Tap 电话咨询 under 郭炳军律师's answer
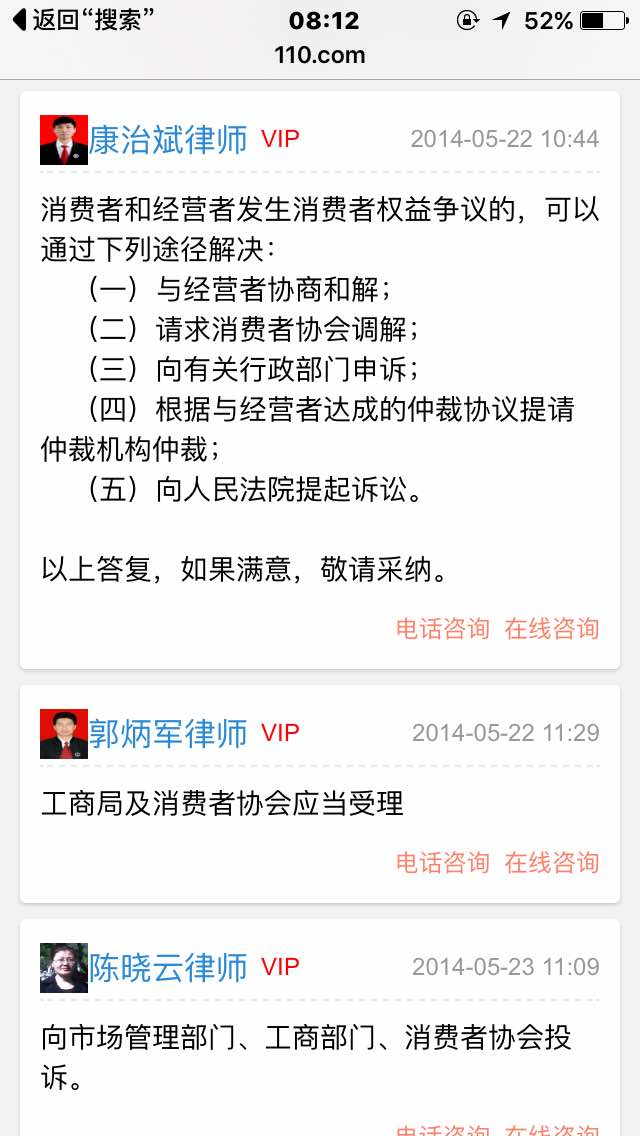Viewport: 640px width, 1136px height. tap(443, 862)
